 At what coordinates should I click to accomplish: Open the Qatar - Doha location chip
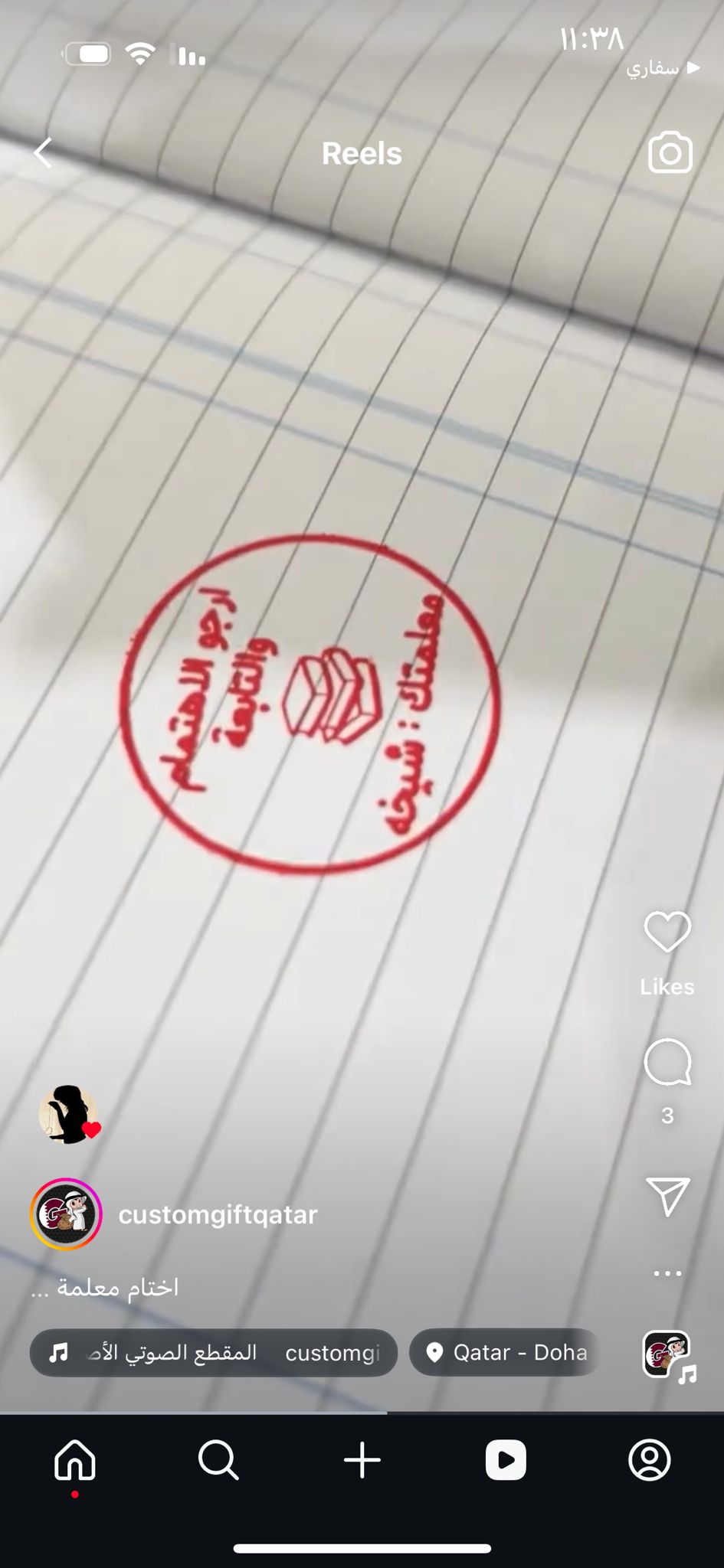(x=504, y=1353)
